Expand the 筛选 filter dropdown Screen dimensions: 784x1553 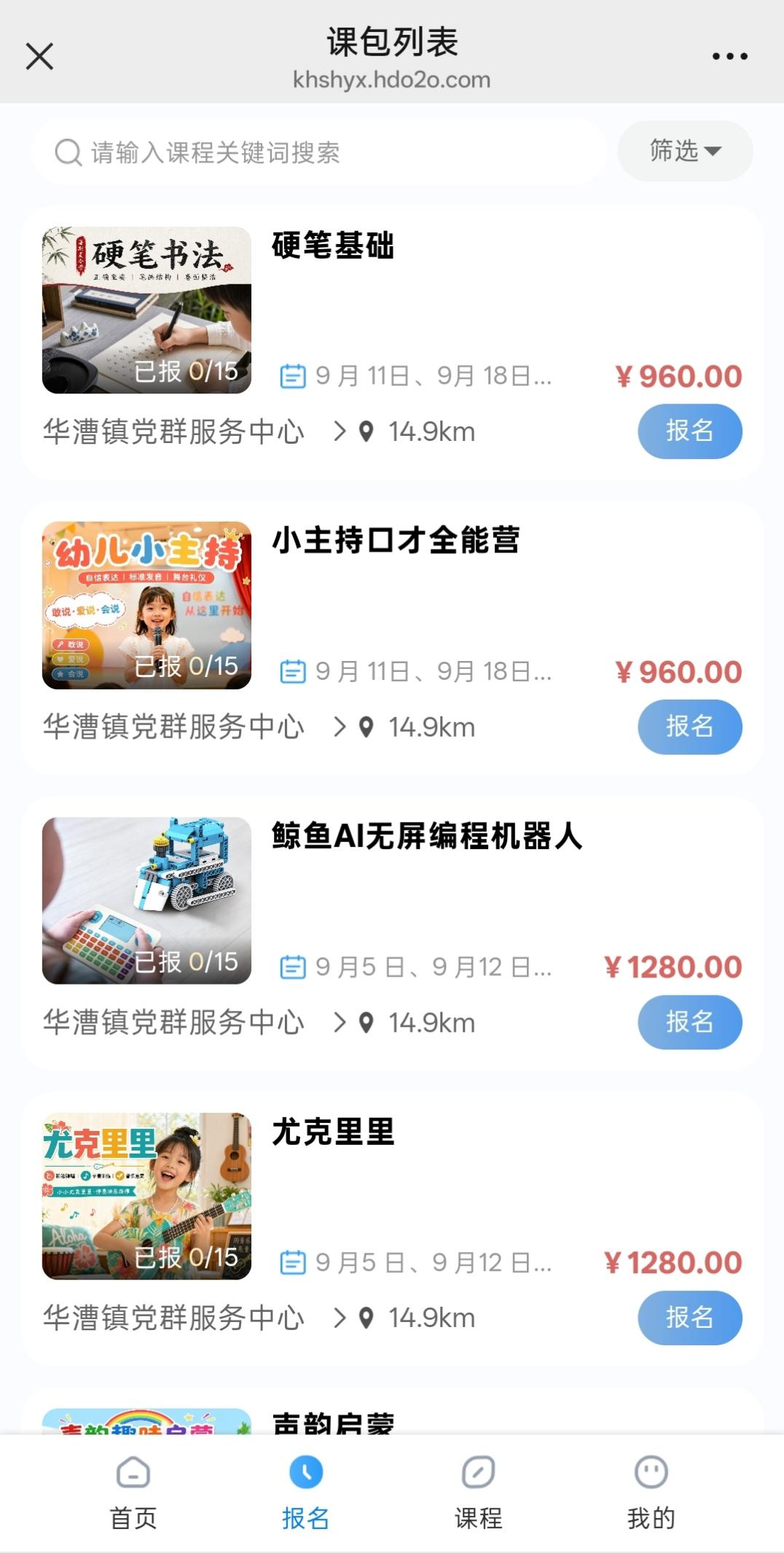point(685,151)
